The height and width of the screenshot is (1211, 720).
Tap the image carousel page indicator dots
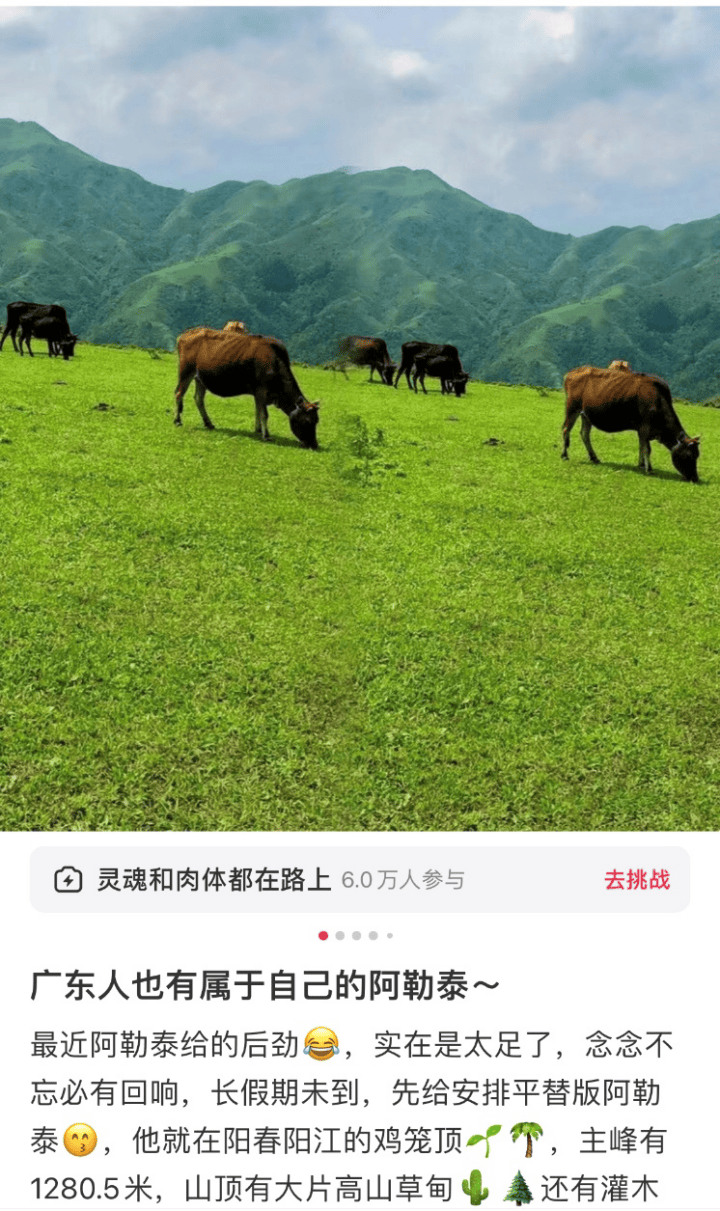(356, 936)
